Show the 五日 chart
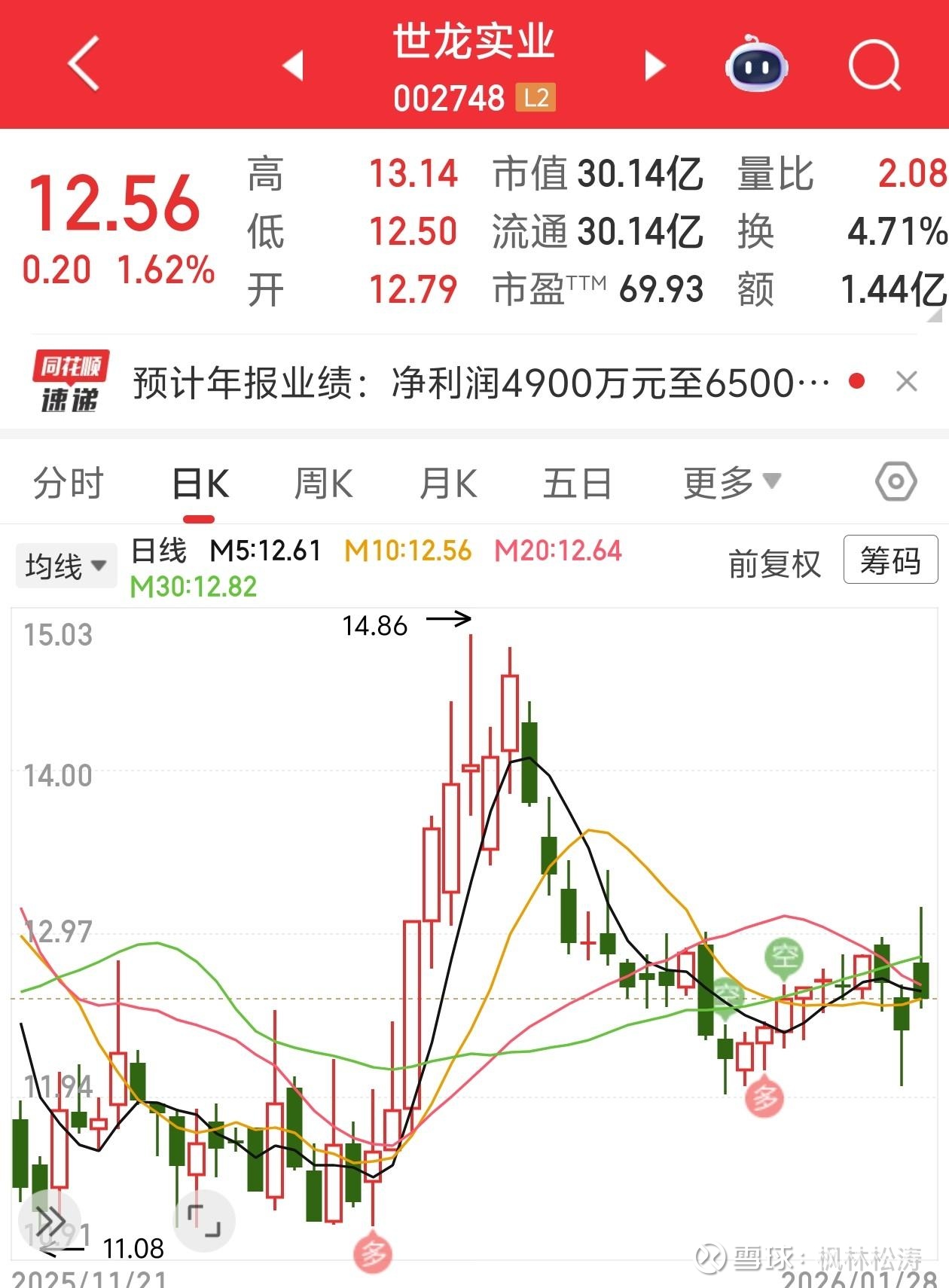 click(578, 483)
